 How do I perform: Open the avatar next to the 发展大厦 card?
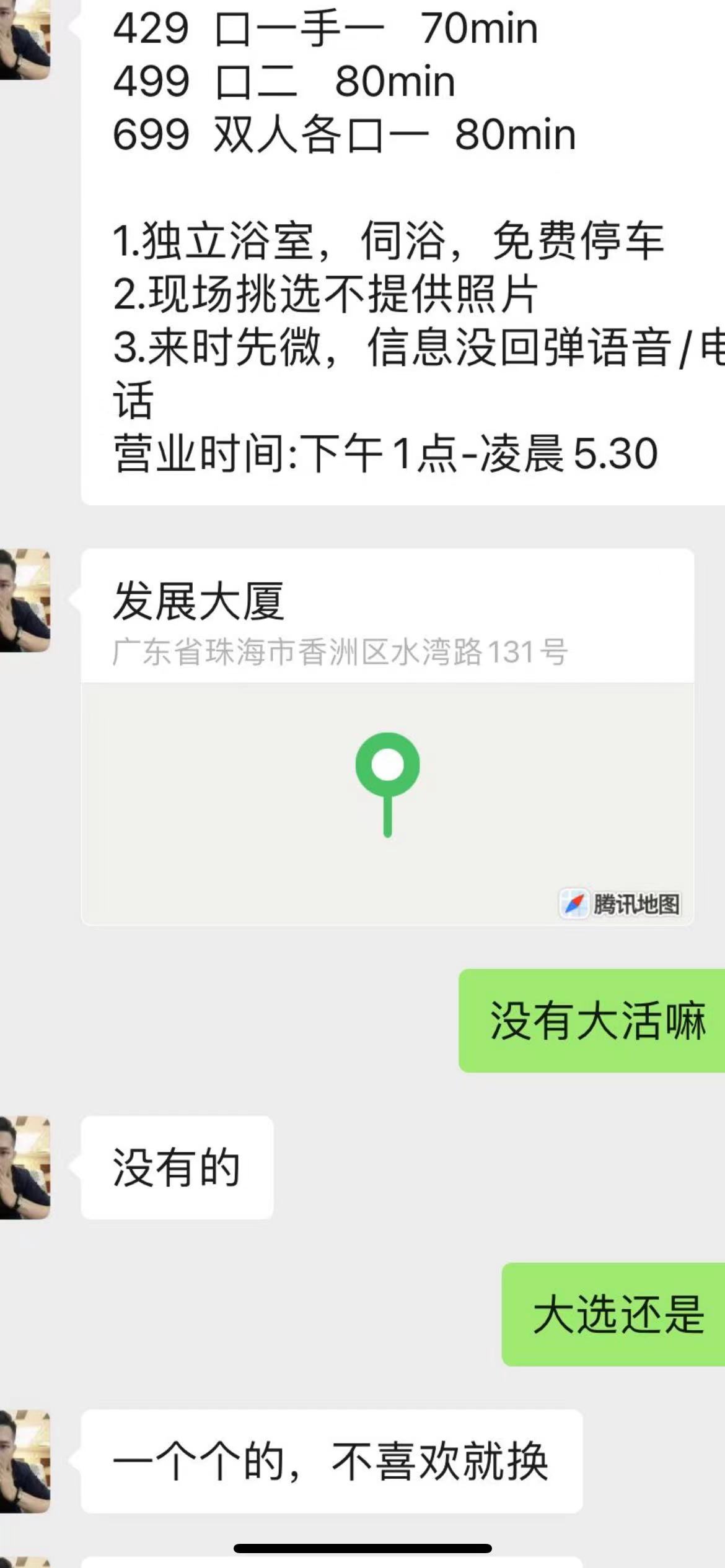(25, 600)
